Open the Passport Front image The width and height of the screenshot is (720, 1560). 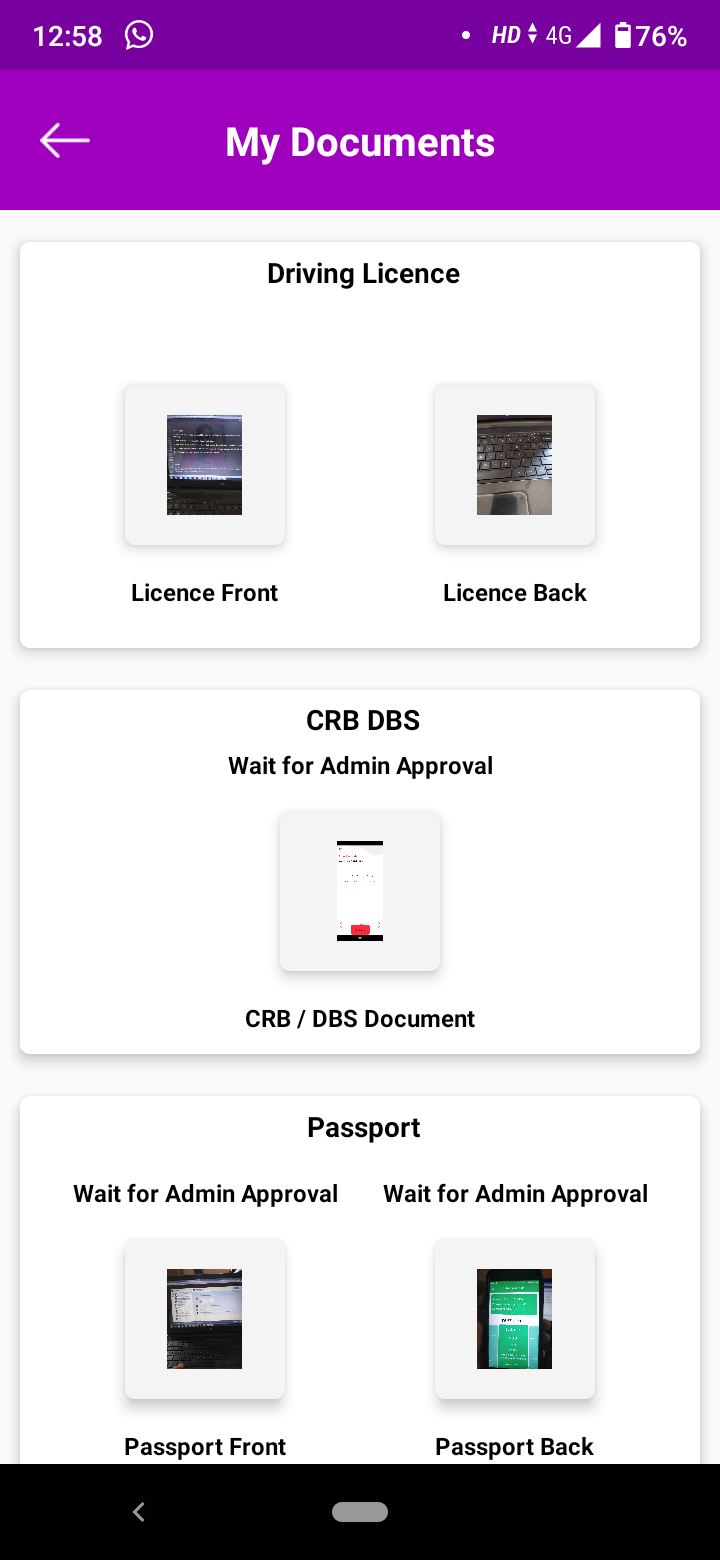point(205,1318)
